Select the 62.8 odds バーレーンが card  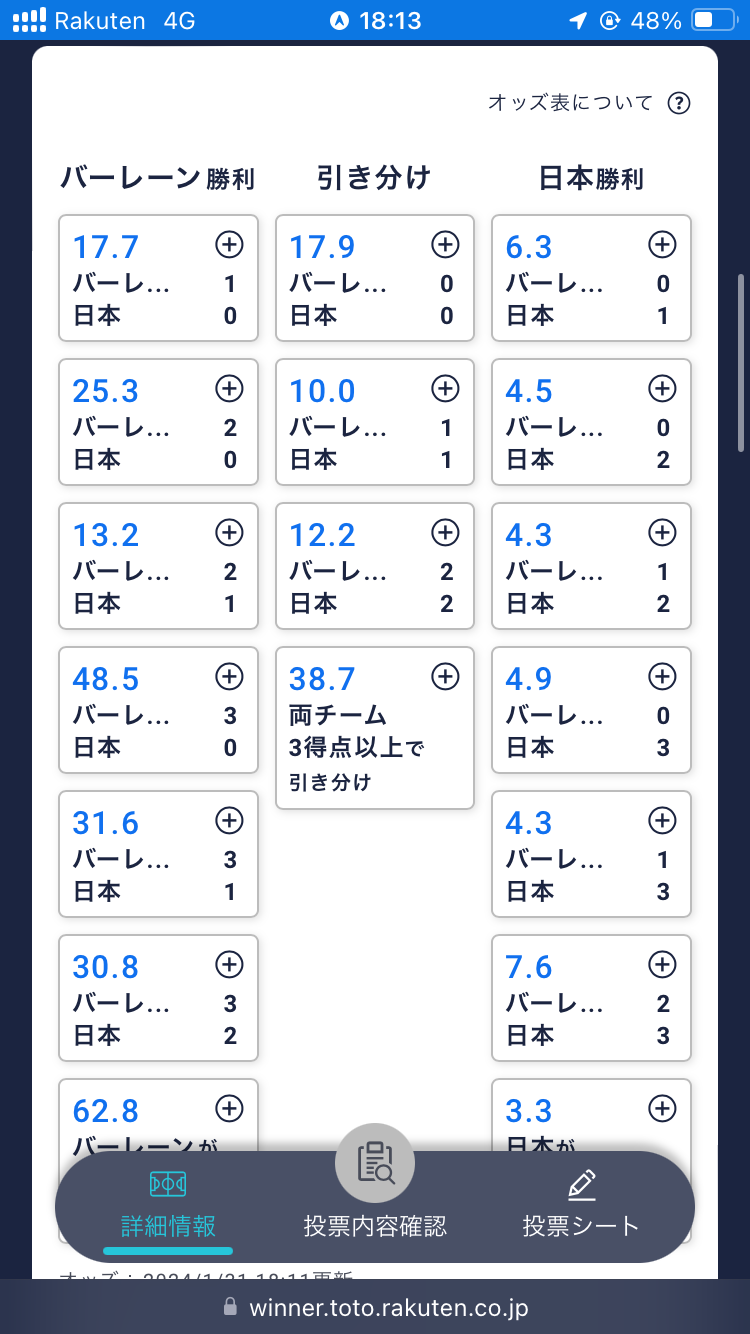click(159, 1115)
